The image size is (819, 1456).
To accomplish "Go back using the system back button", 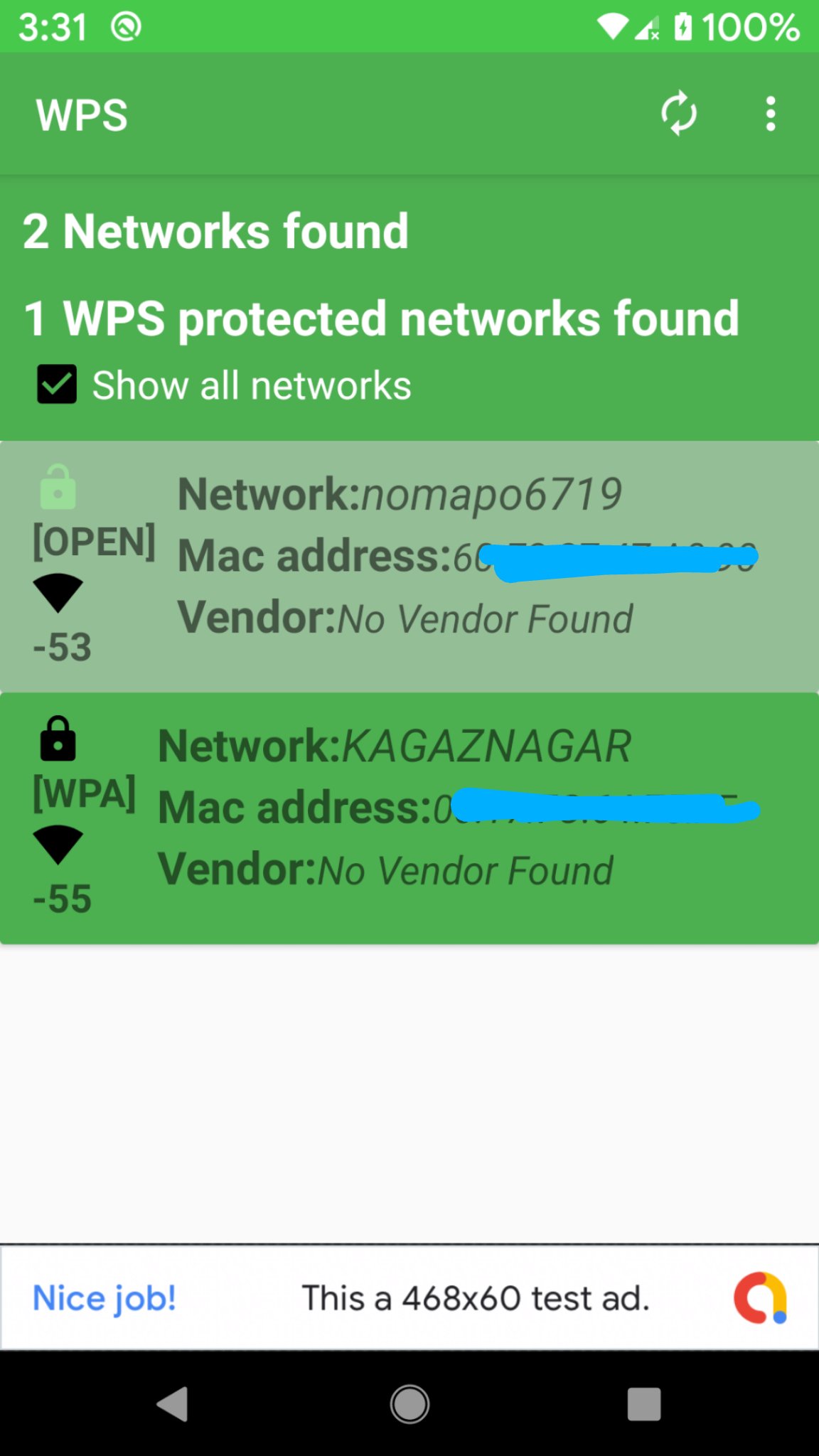I will (173, 1403).
